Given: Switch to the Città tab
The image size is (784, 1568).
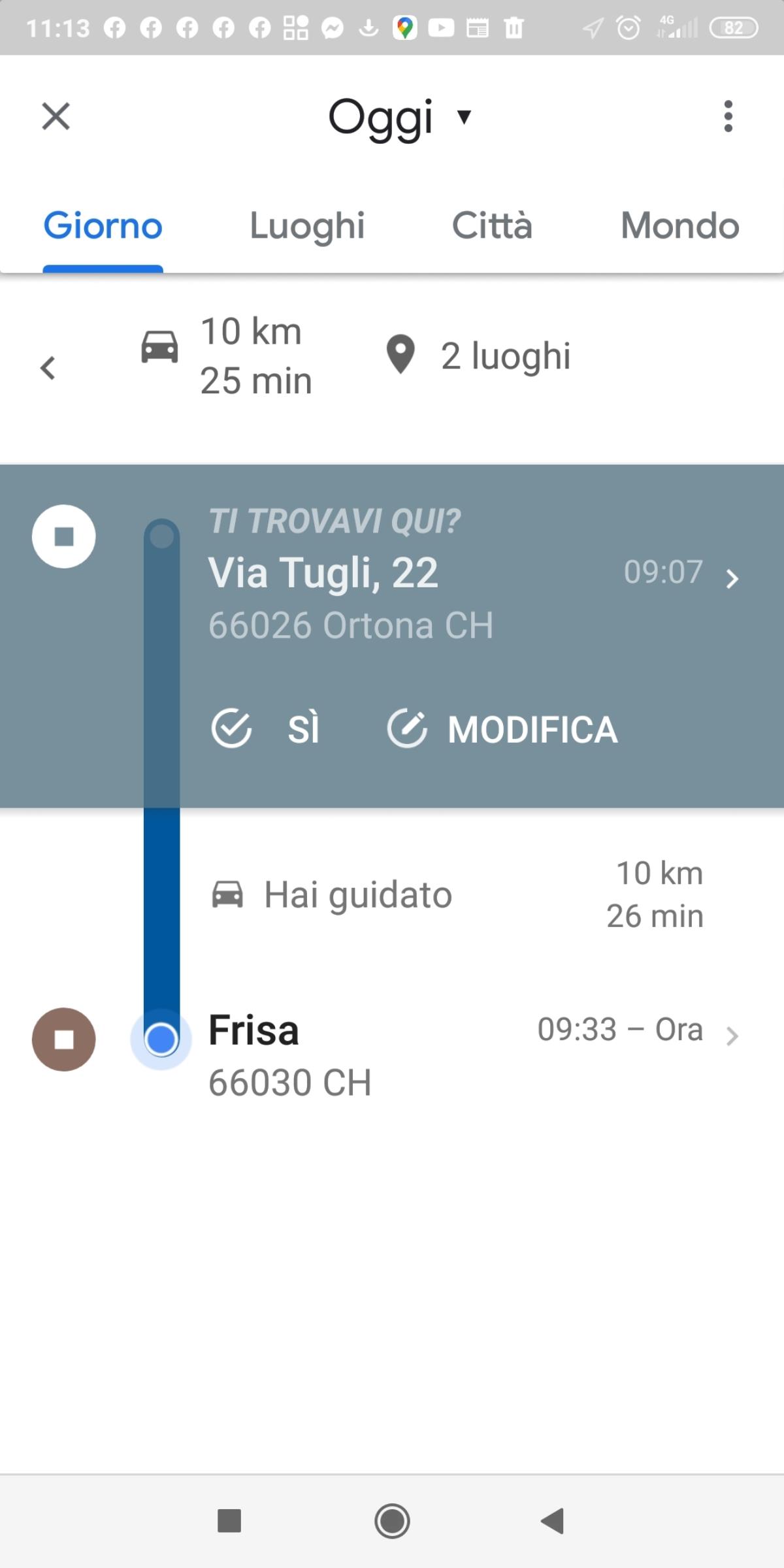Looking at the screenshot, I should click(x=492, y=226).
